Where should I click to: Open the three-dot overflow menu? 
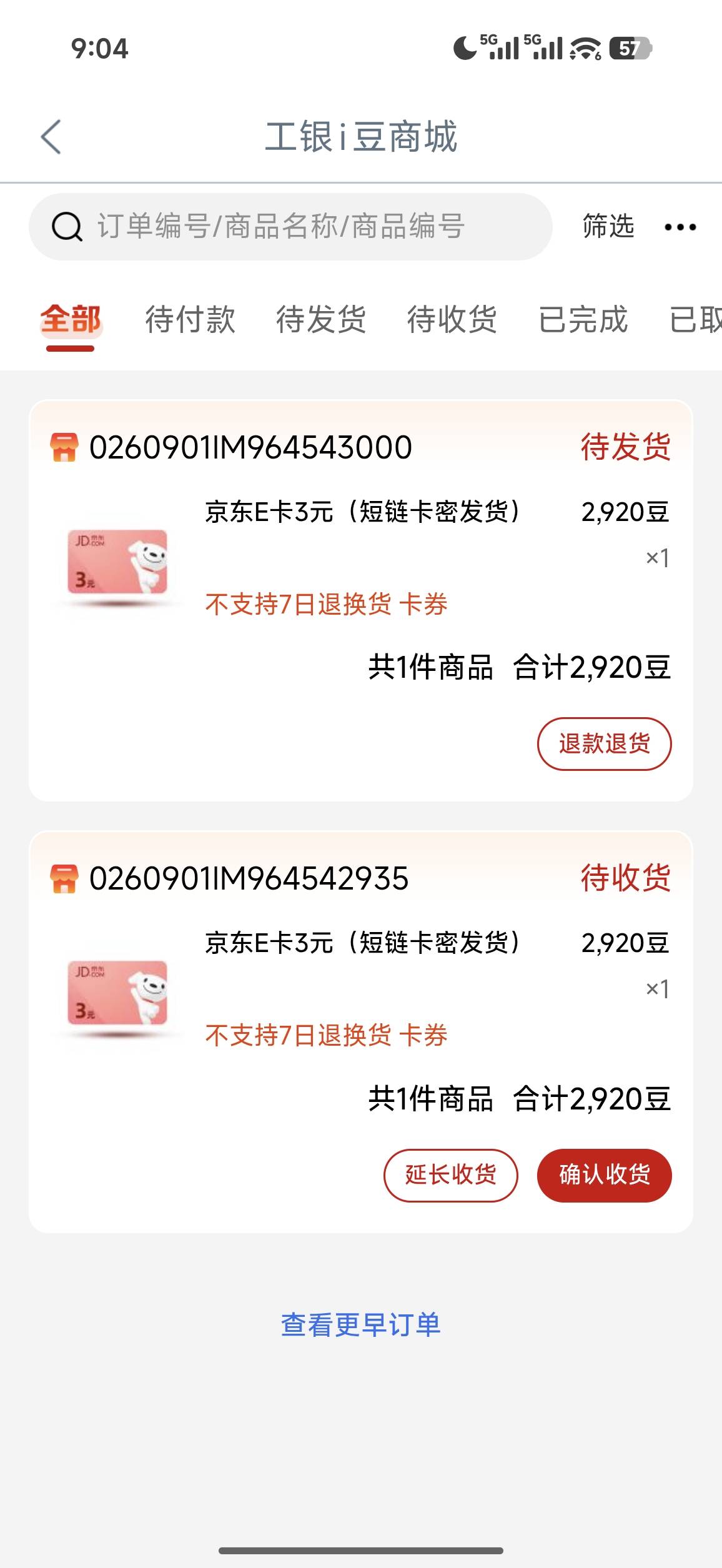[680, 227]
